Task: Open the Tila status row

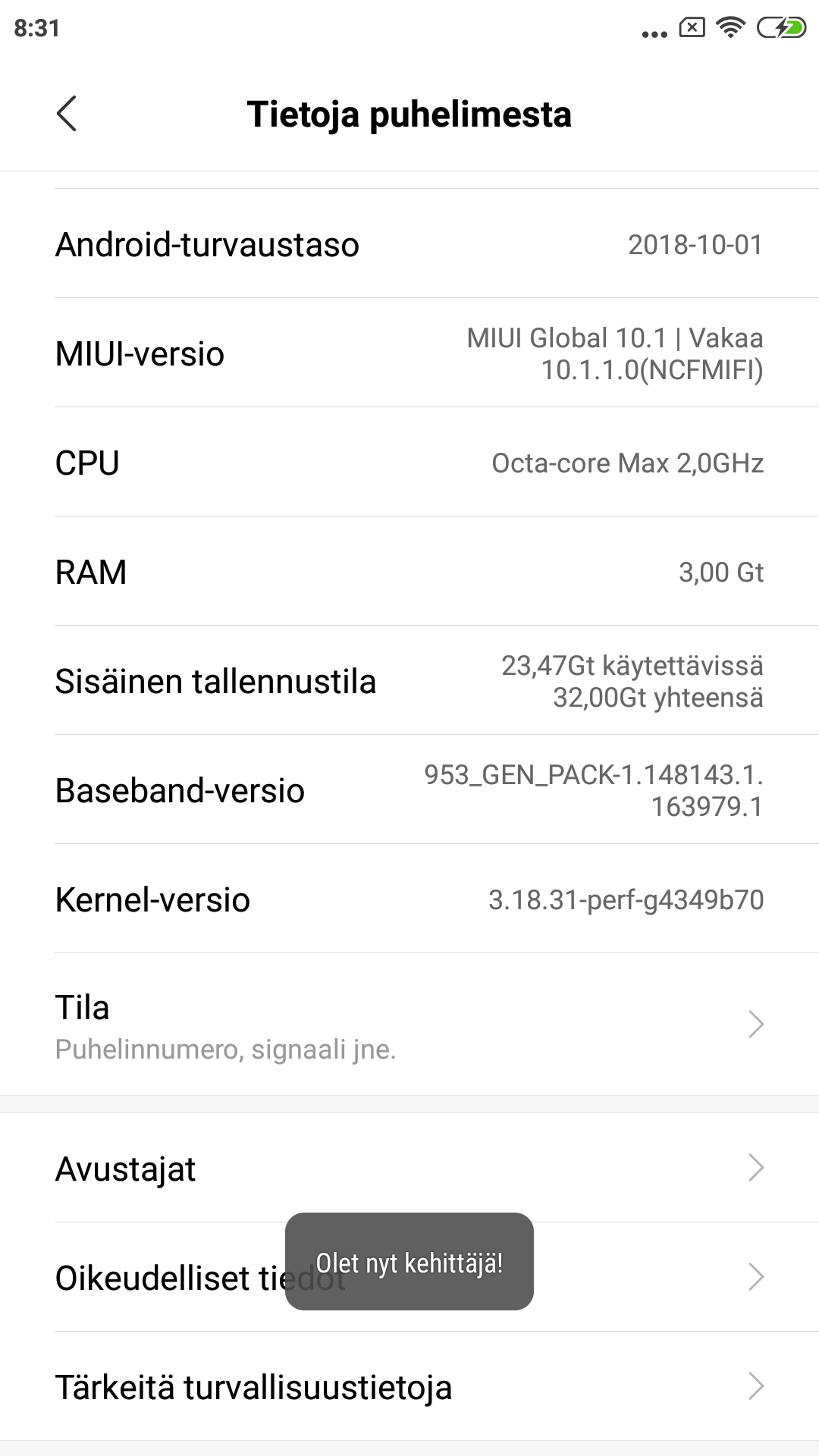Action: click(x=409, y=1025)
